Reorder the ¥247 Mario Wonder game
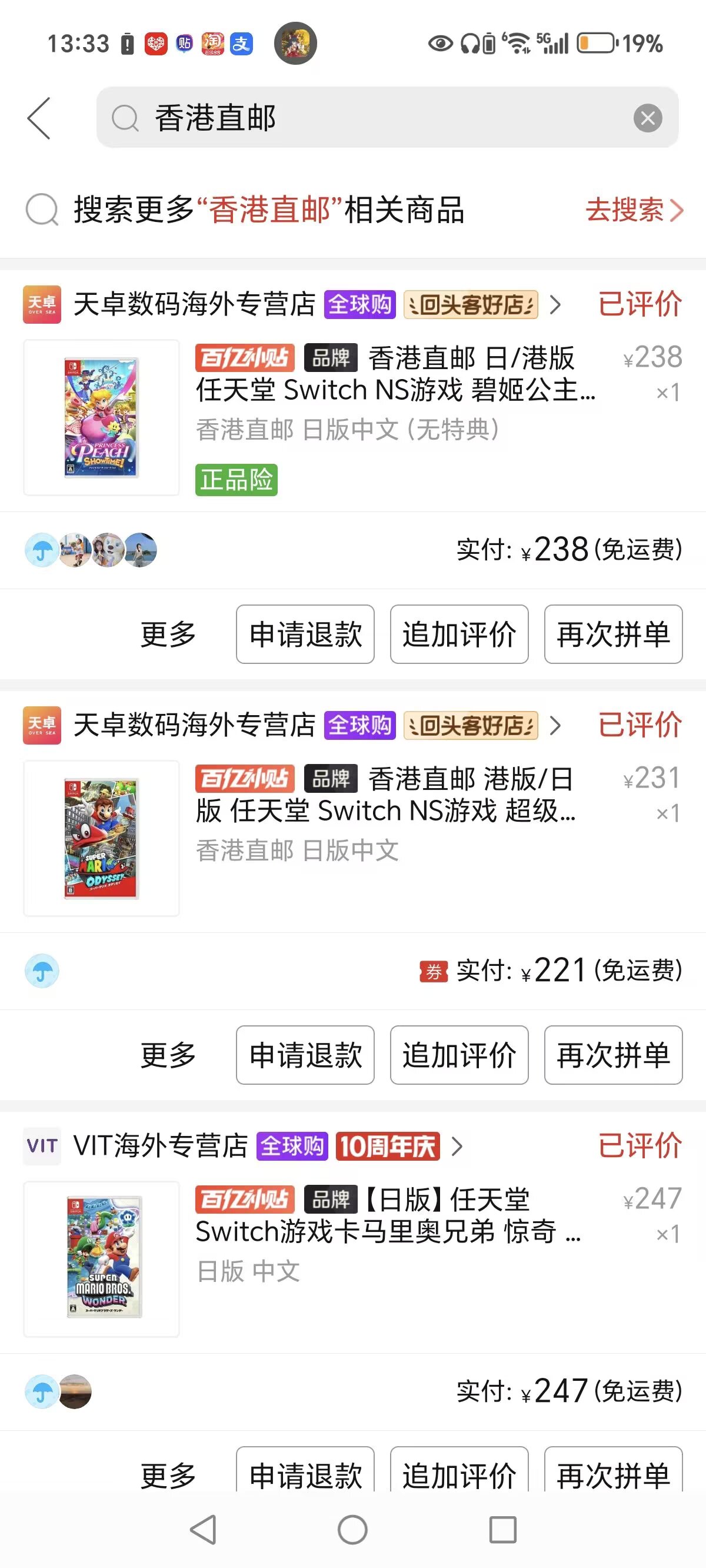 pos(613,1472)
